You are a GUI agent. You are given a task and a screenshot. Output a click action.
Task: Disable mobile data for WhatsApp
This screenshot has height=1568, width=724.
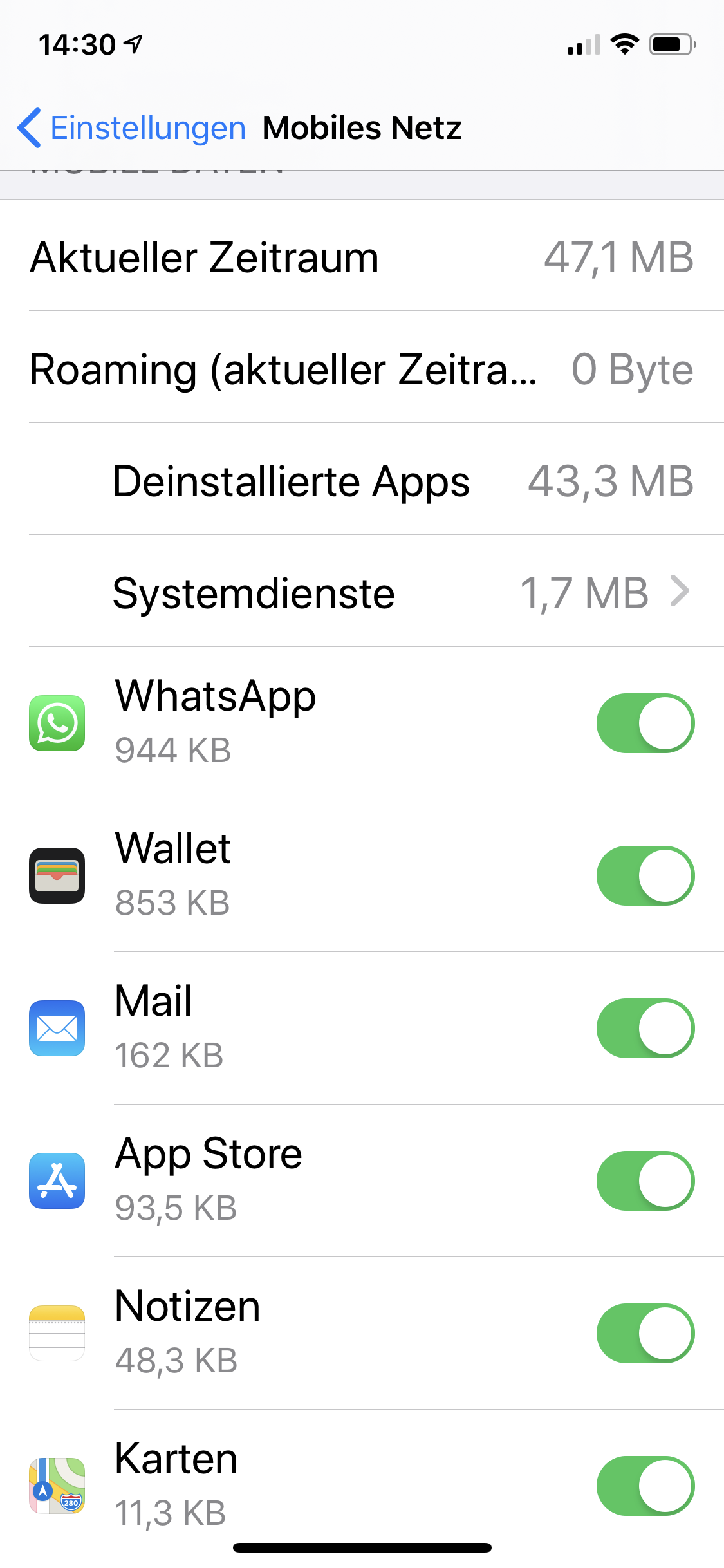645,723
